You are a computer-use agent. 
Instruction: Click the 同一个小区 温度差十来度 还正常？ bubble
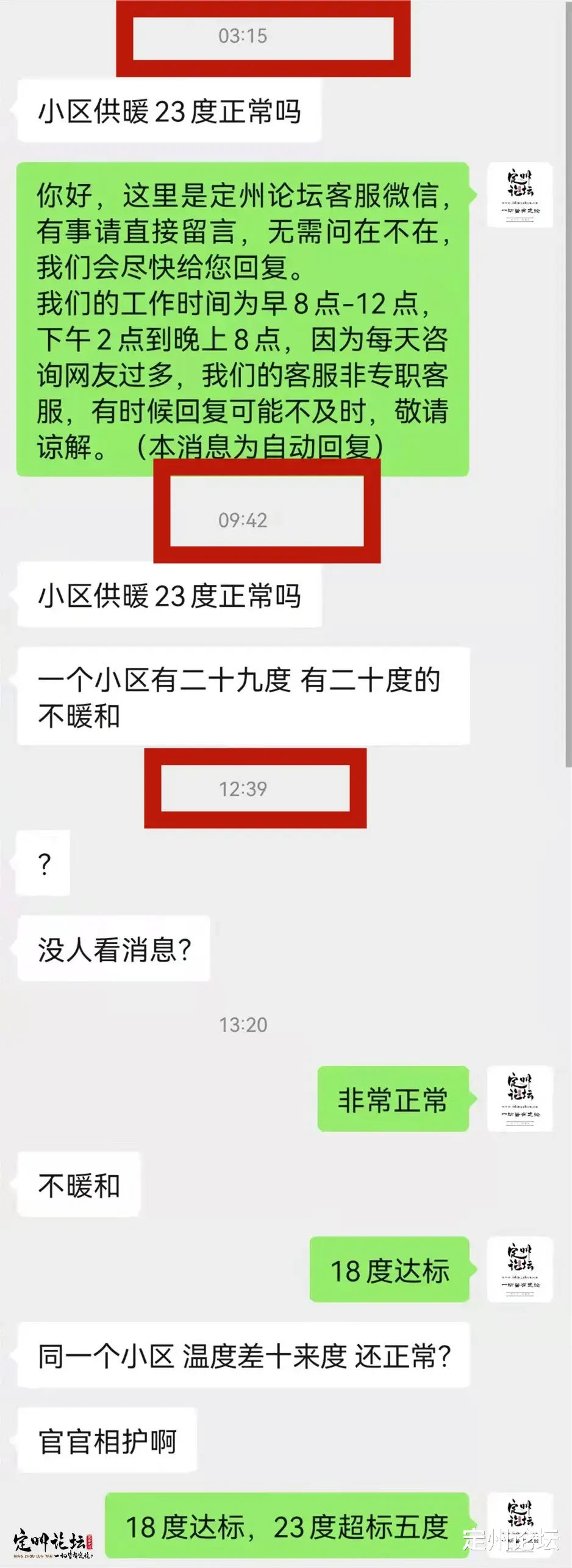pyautogui.click(x=244, y=1359)
